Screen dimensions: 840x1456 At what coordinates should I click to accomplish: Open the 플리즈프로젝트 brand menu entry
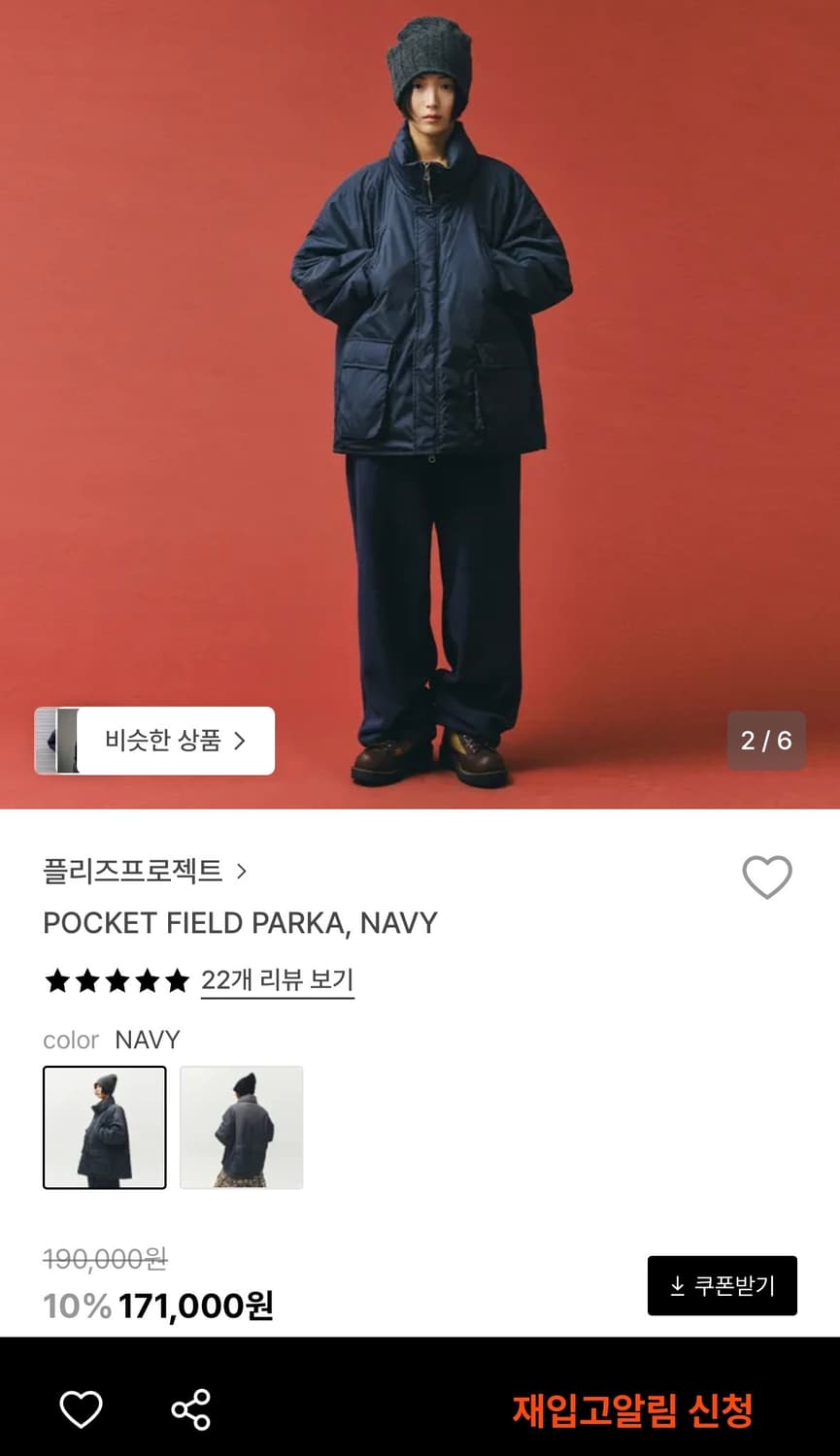coord(131,872)
